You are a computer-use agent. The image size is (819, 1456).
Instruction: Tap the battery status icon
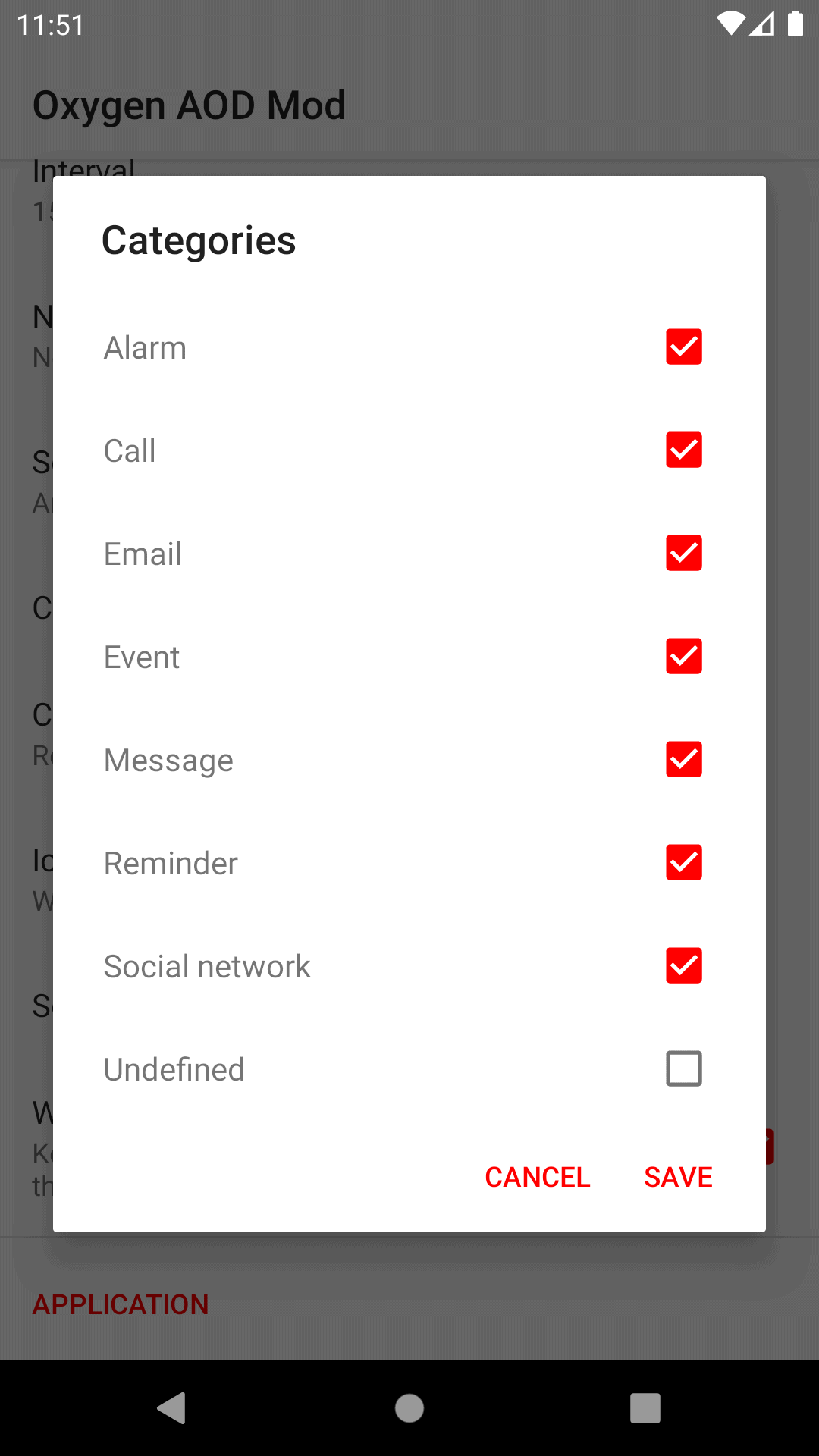[x=796, y=25]
